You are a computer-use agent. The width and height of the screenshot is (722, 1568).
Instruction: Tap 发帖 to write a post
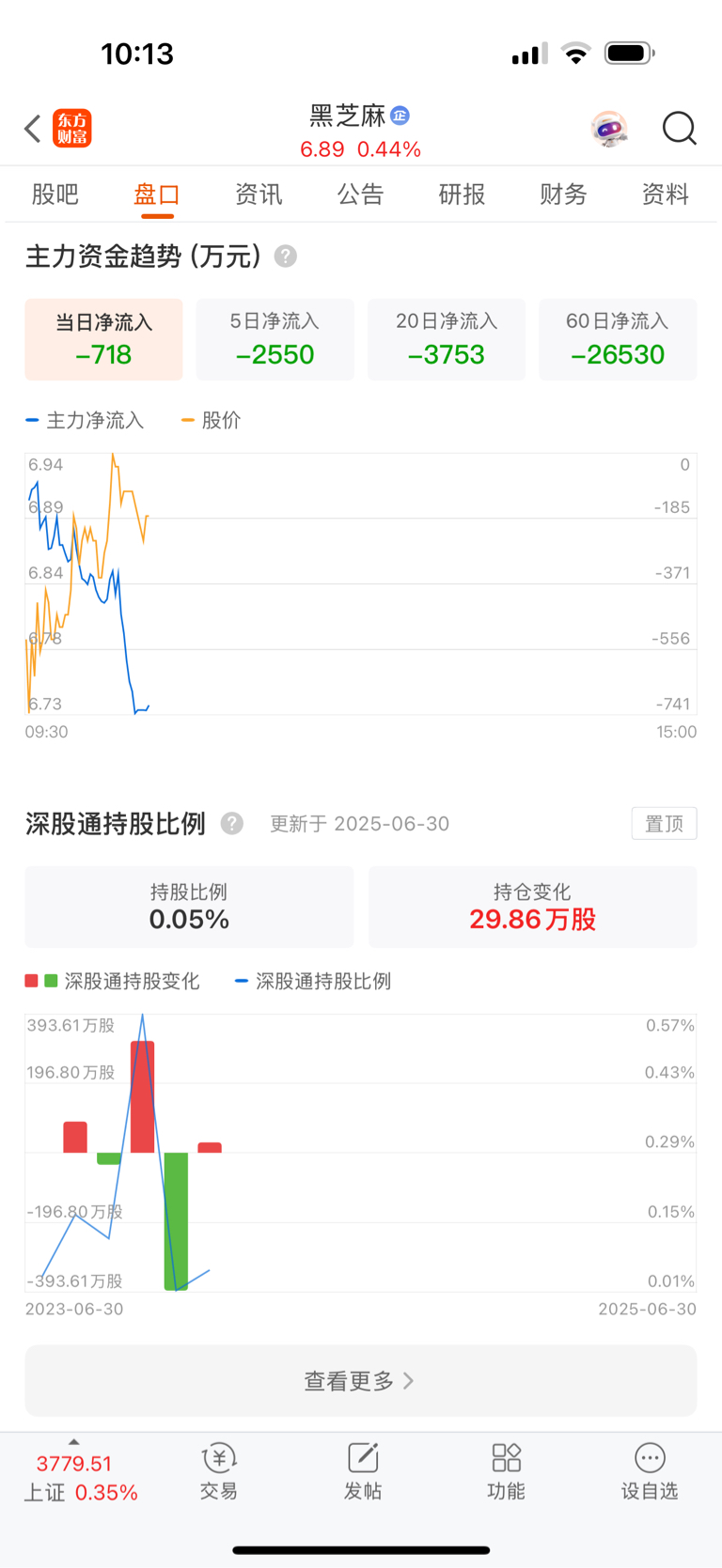362,1472
